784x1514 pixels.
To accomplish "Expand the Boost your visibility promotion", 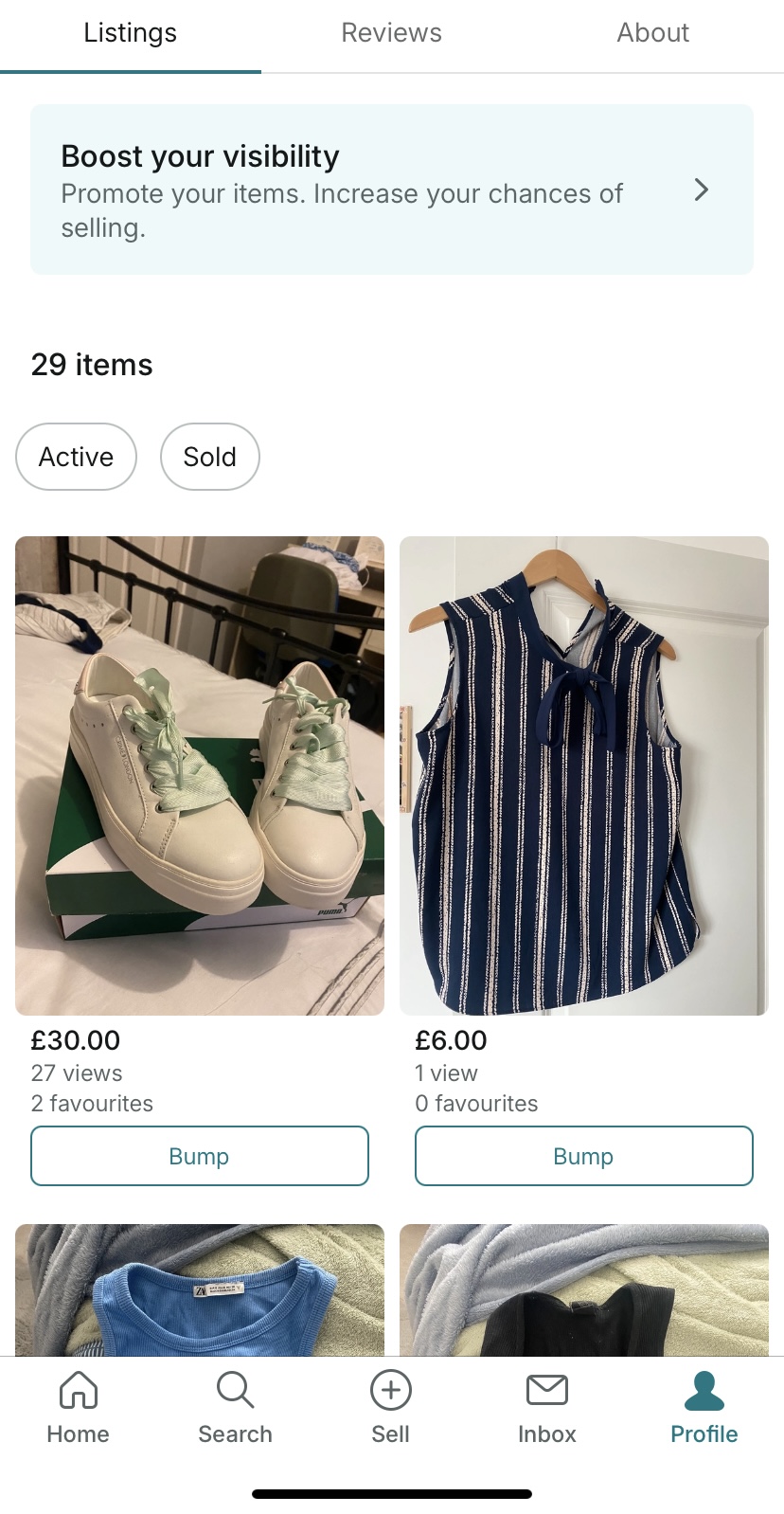I will 392,189.
